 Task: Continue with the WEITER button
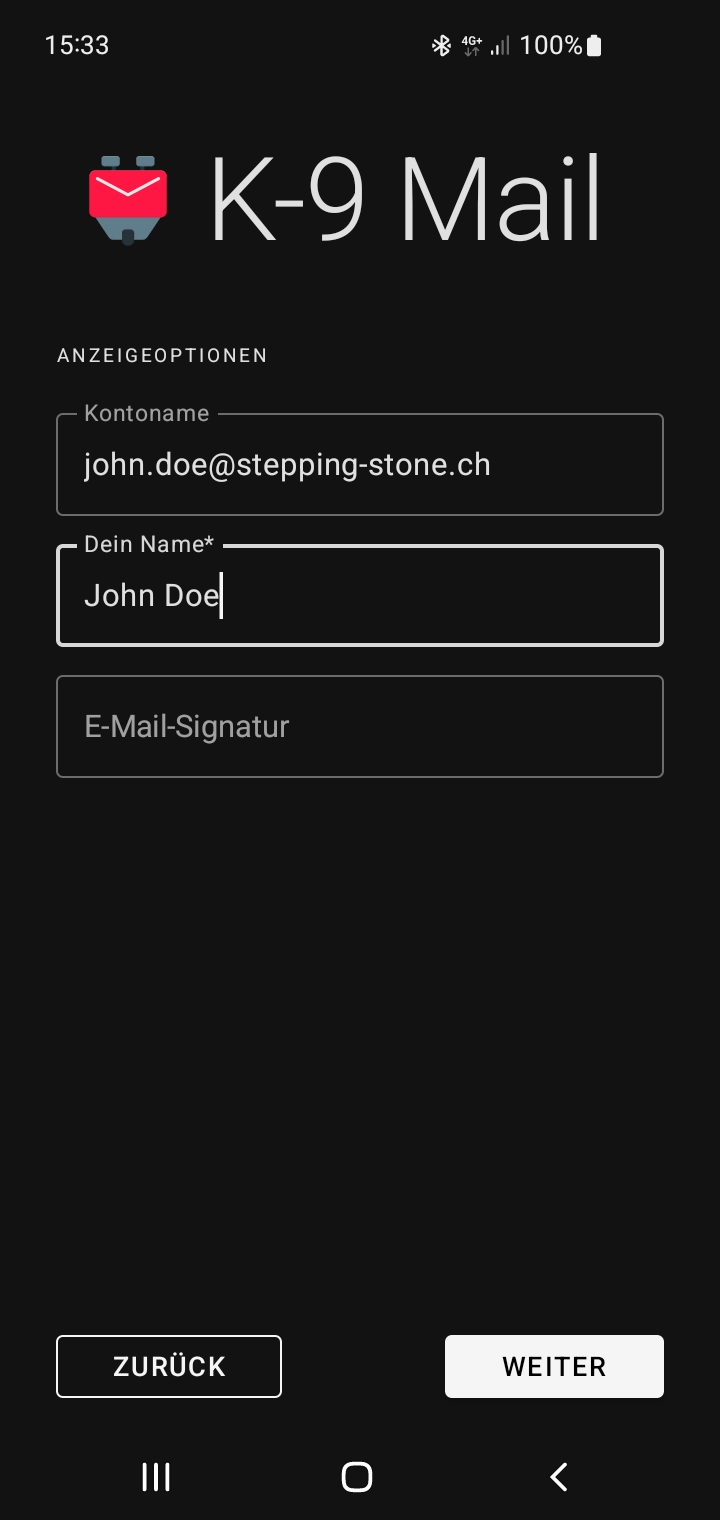[x=554, y=1366]
